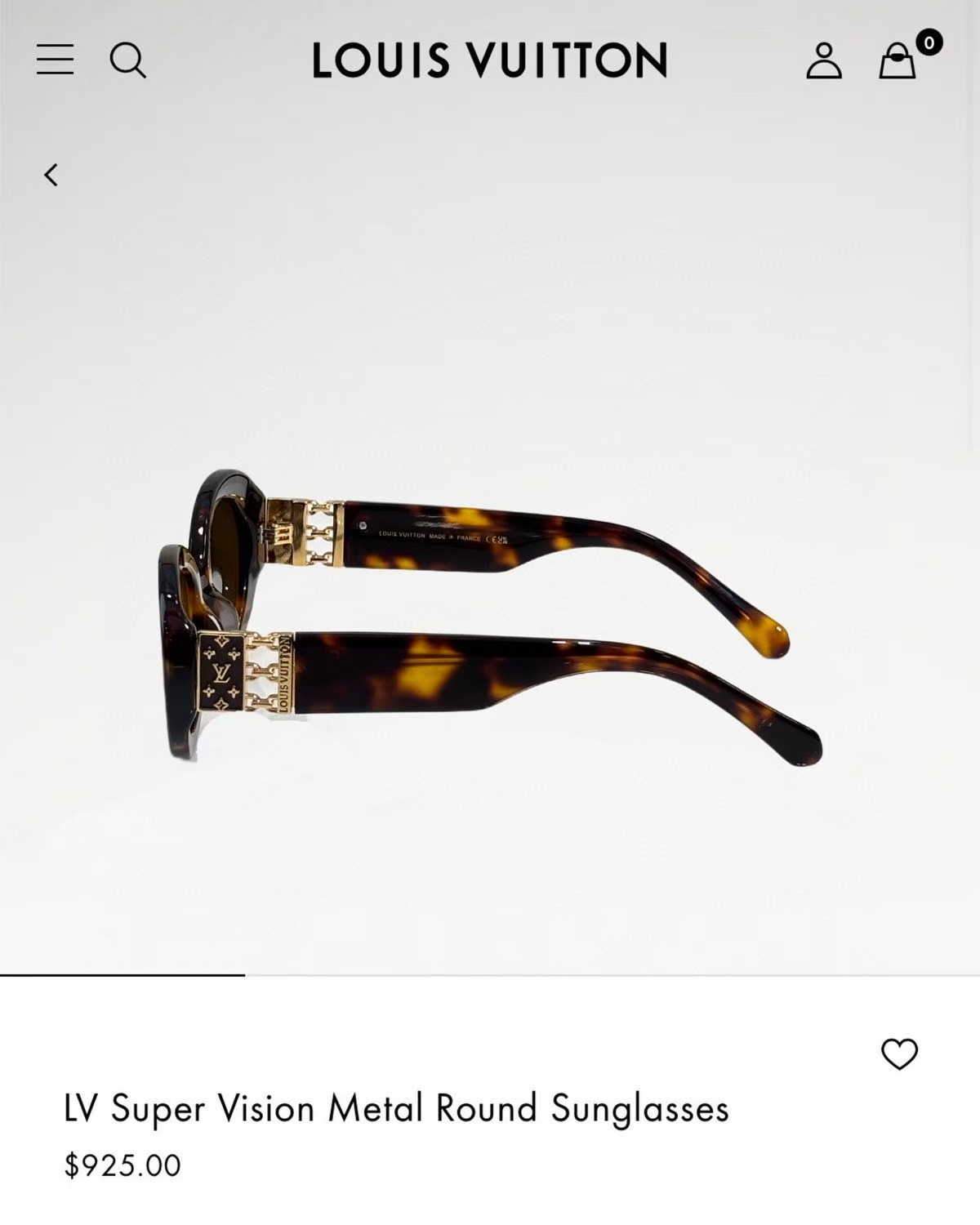The height and width of the screenshot is (1225, 980).
Task: Open the sunglasses product image
Action: (x=490, y=617)
